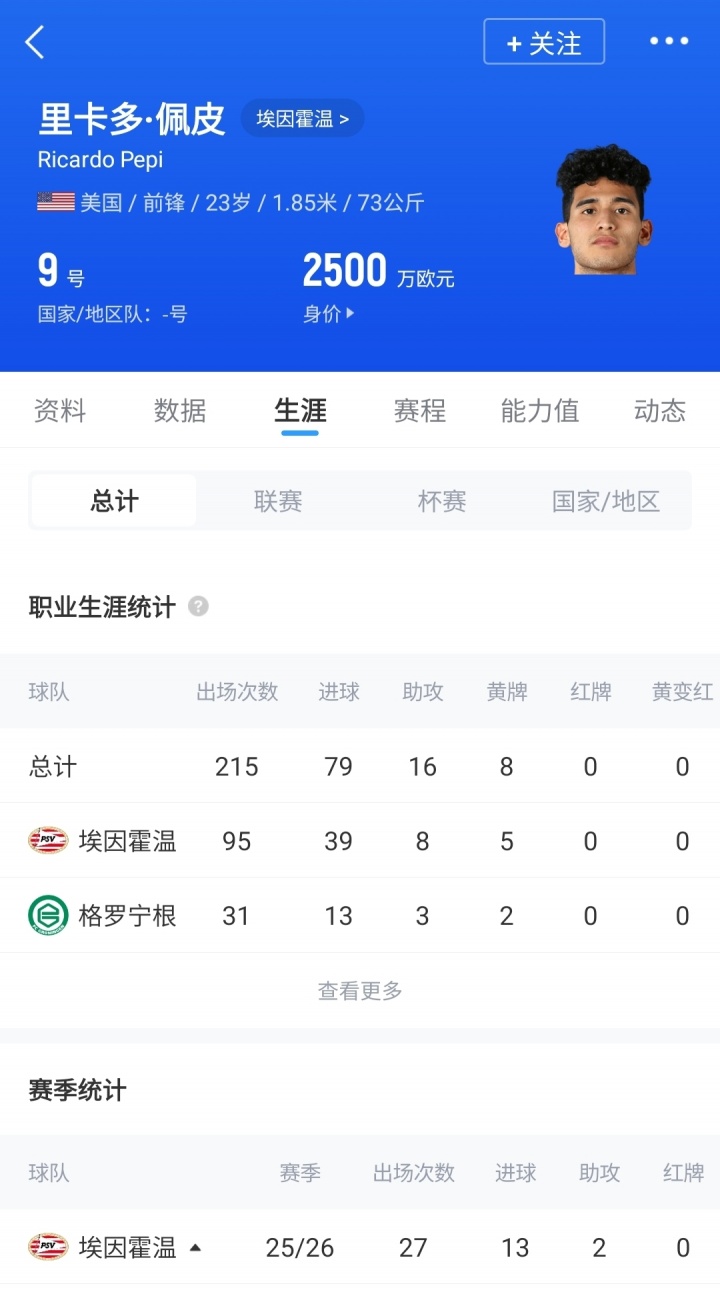Select the 生涯 tab
The height and width of the screenshot is (1290, 720).
300,411
